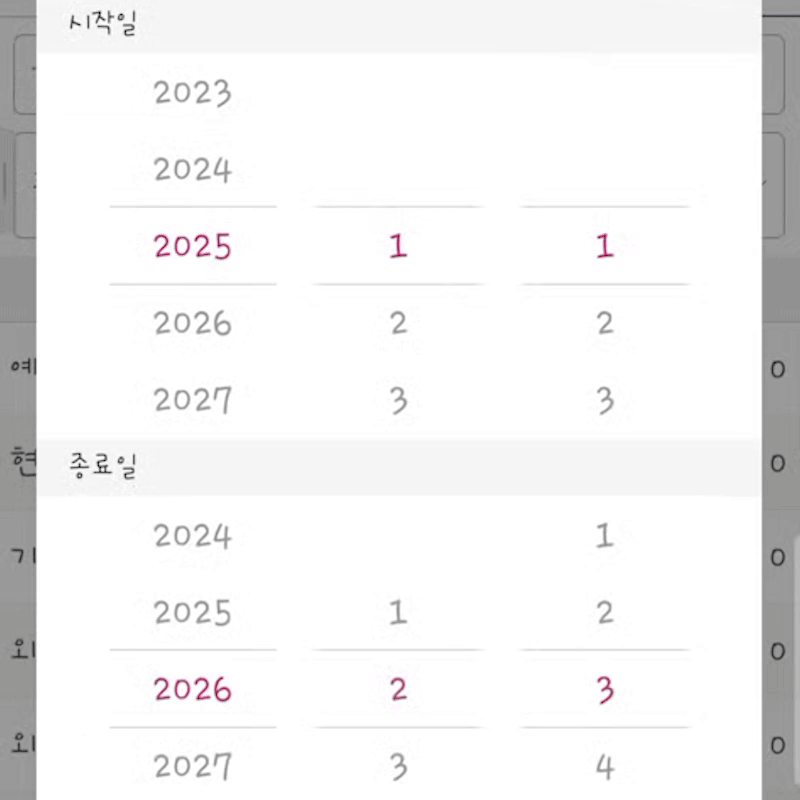800x800 pixels.
Task: Set the 종료일 day to 2
Action: pyautogui.click(x=605, y=612)
